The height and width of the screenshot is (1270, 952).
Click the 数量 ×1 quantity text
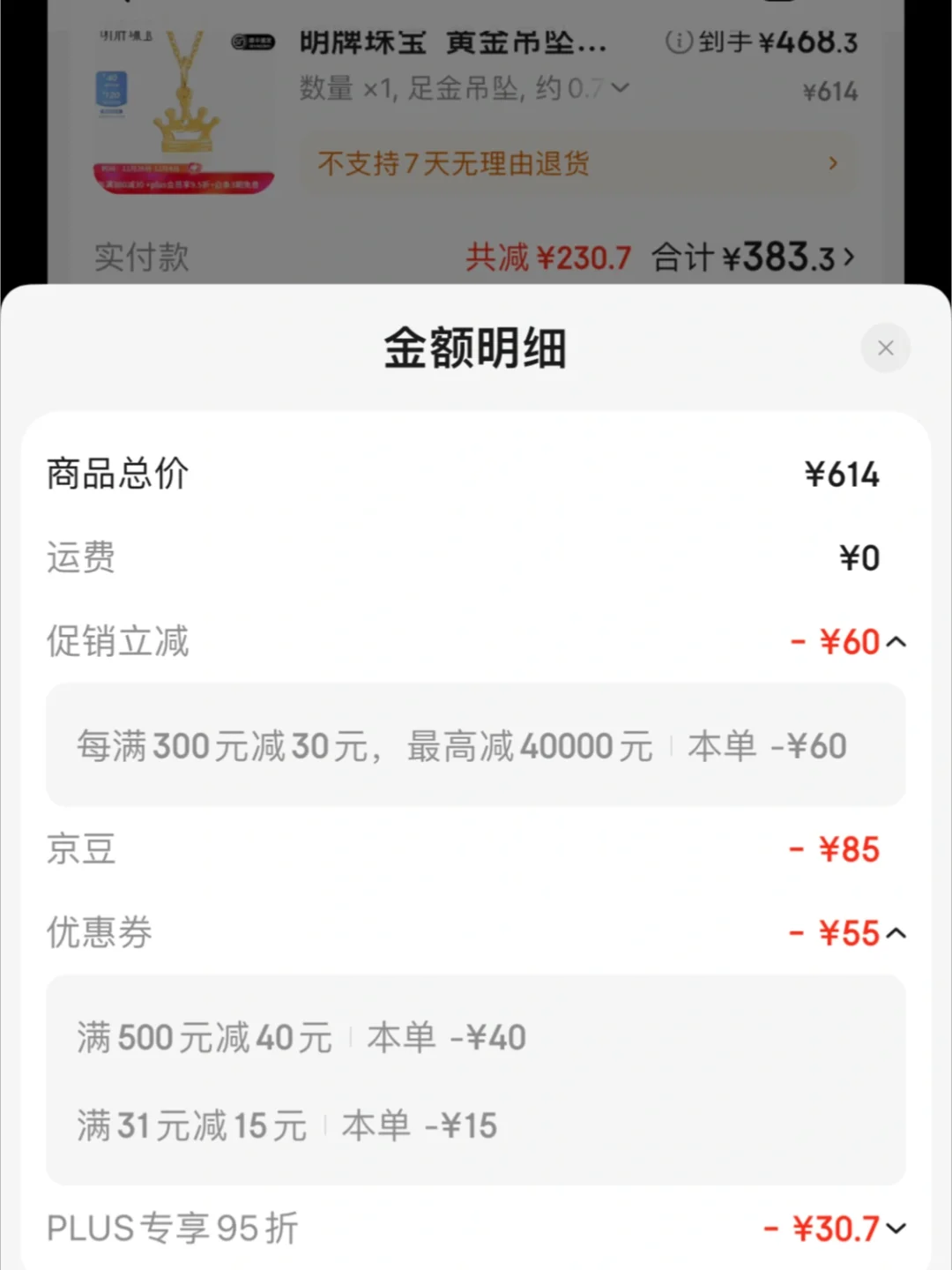[x=353, y=87]
